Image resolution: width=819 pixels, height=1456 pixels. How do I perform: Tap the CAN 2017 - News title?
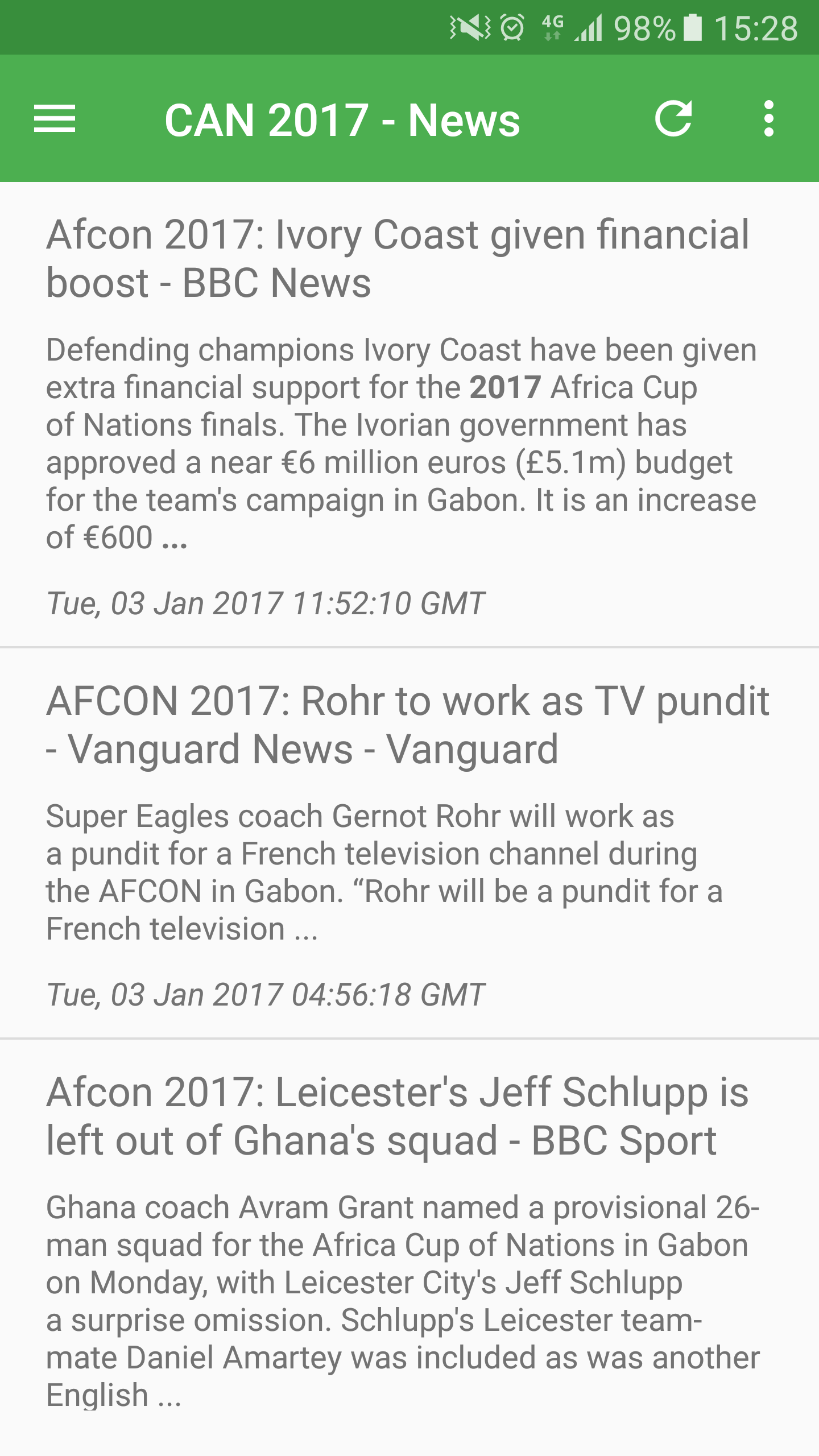point(341,120)
